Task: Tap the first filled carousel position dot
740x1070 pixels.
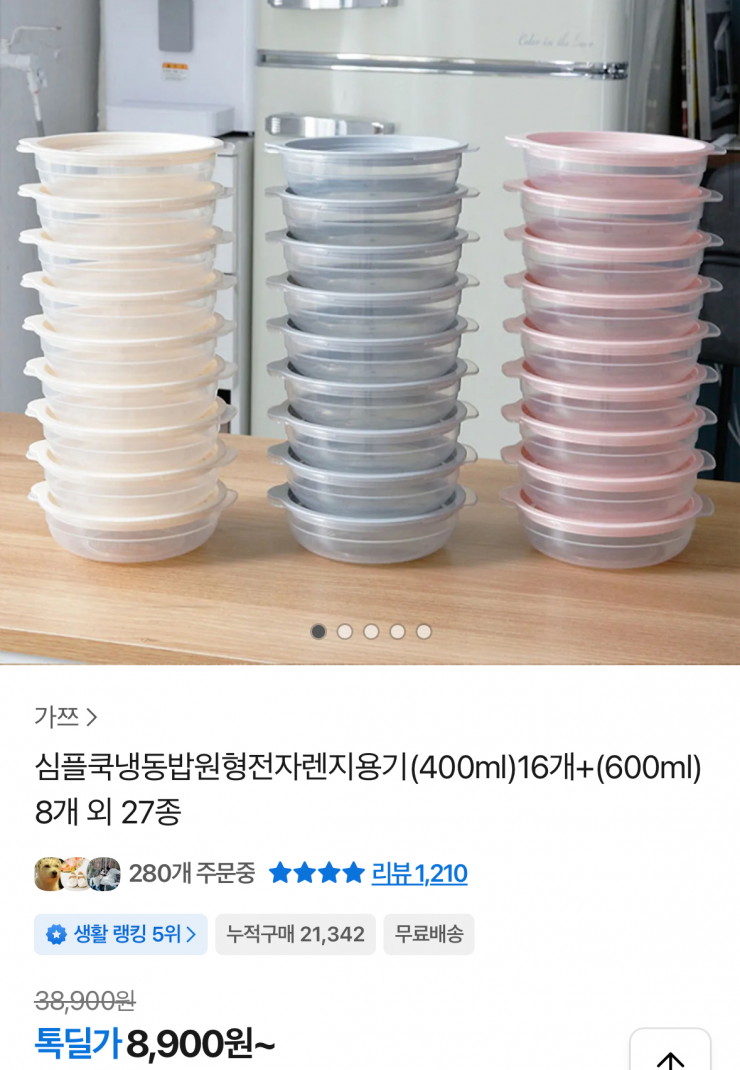Action: [x=318, y=633]
